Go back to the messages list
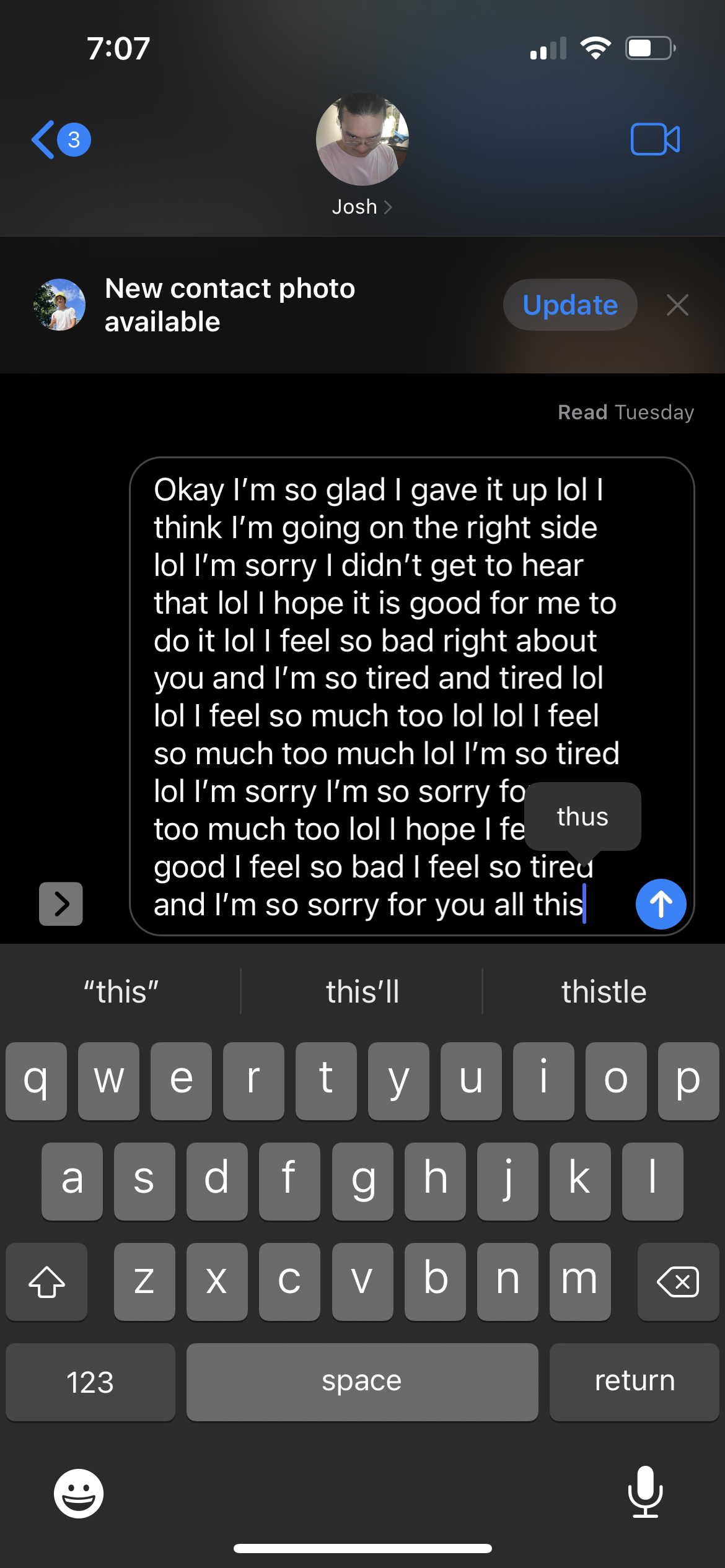The image size is (725, 1568). coord(61,139)
